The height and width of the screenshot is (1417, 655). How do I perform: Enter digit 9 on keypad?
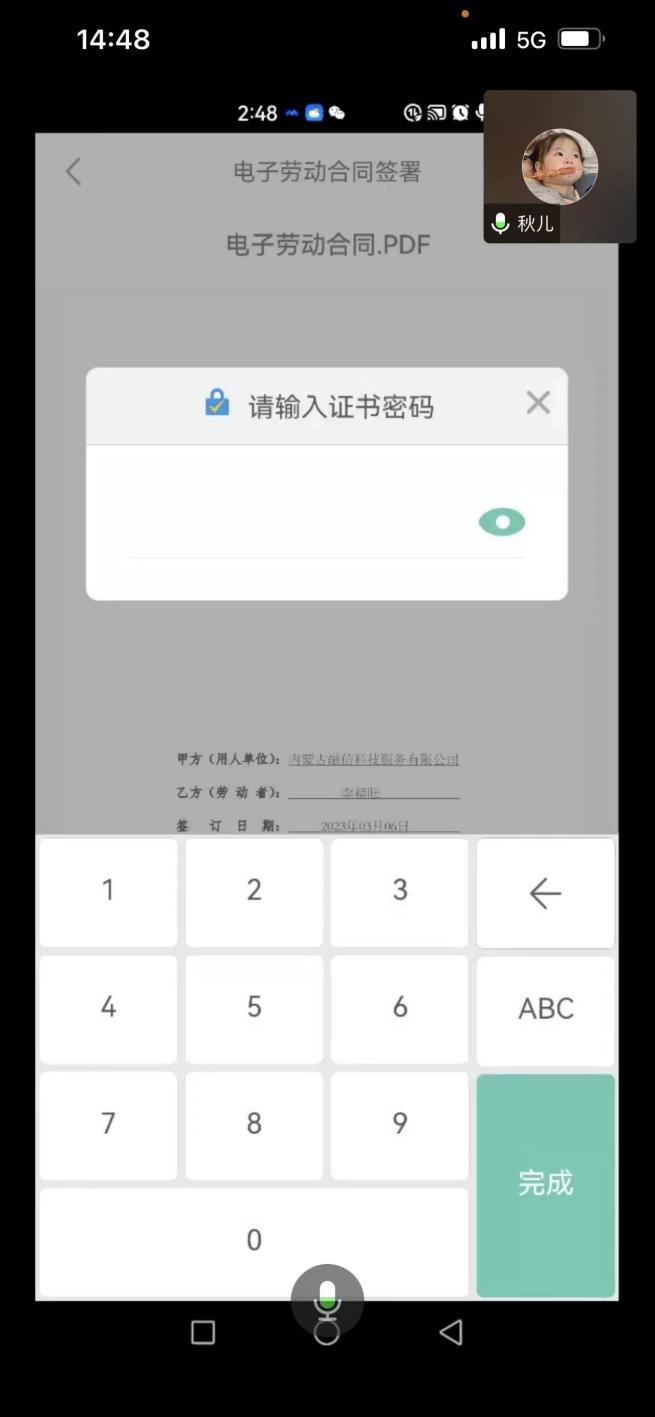(400, 1124)
